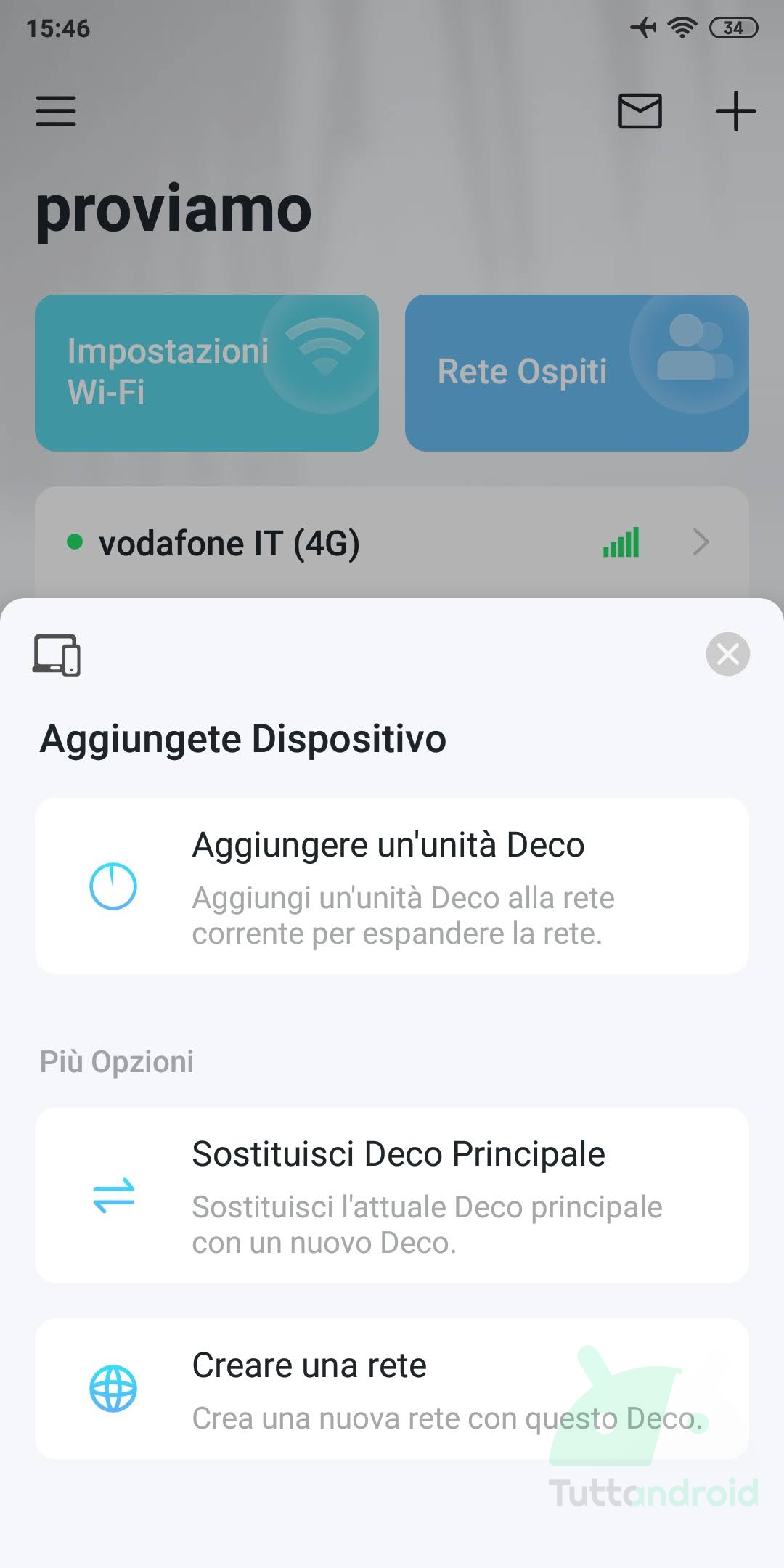Open Impostazioni Wi-Fi card
This screenshot has width=784, height=1568.
coord(207,372)
